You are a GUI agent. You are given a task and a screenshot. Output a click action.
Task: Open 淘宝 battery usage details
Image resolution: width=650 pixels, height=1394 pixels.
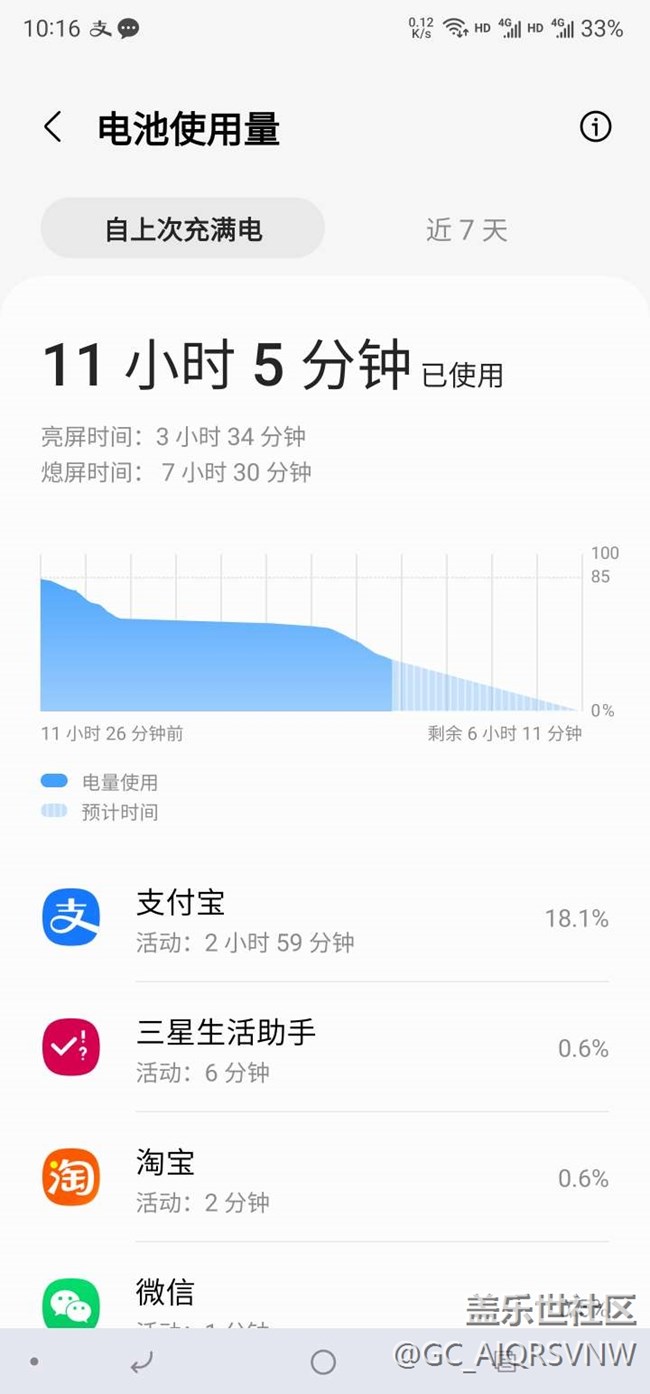[x=325, y=1177]
